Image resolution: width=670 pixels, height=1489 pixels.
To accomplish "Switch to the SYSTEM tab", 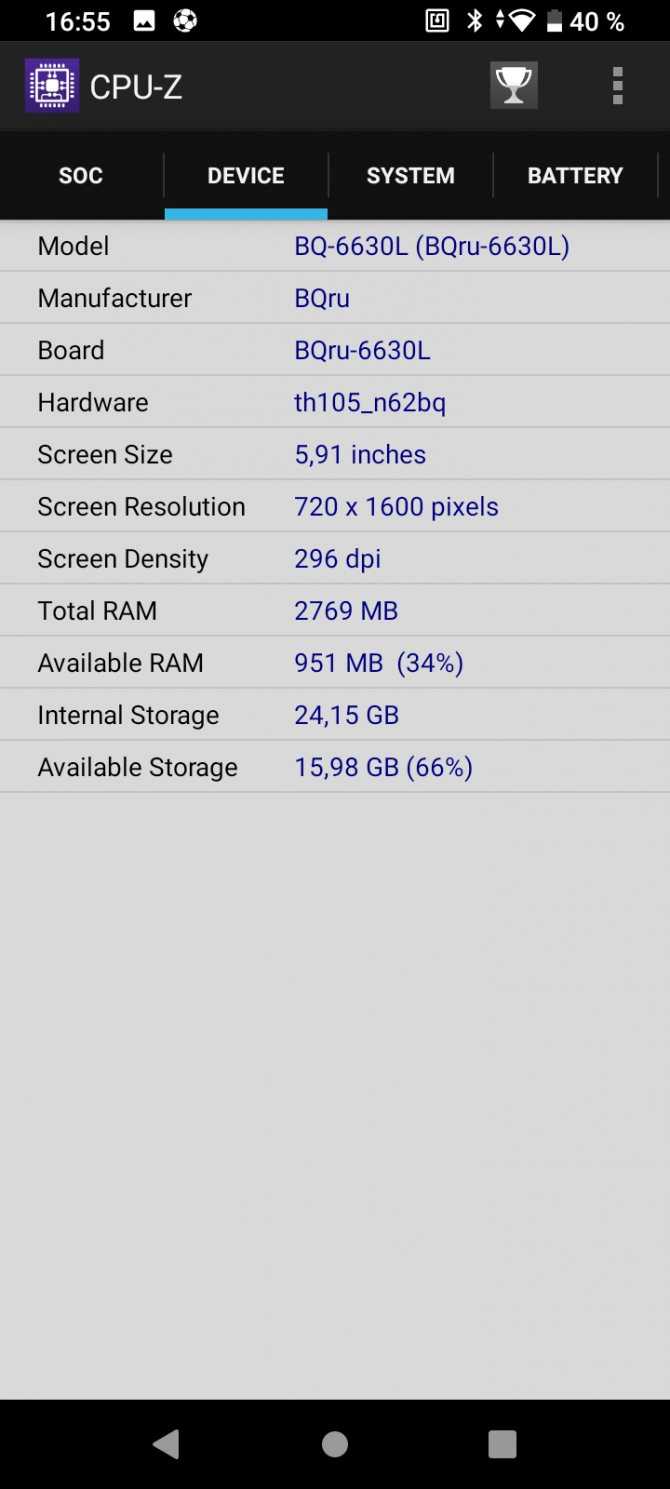I will pos(410,176).
